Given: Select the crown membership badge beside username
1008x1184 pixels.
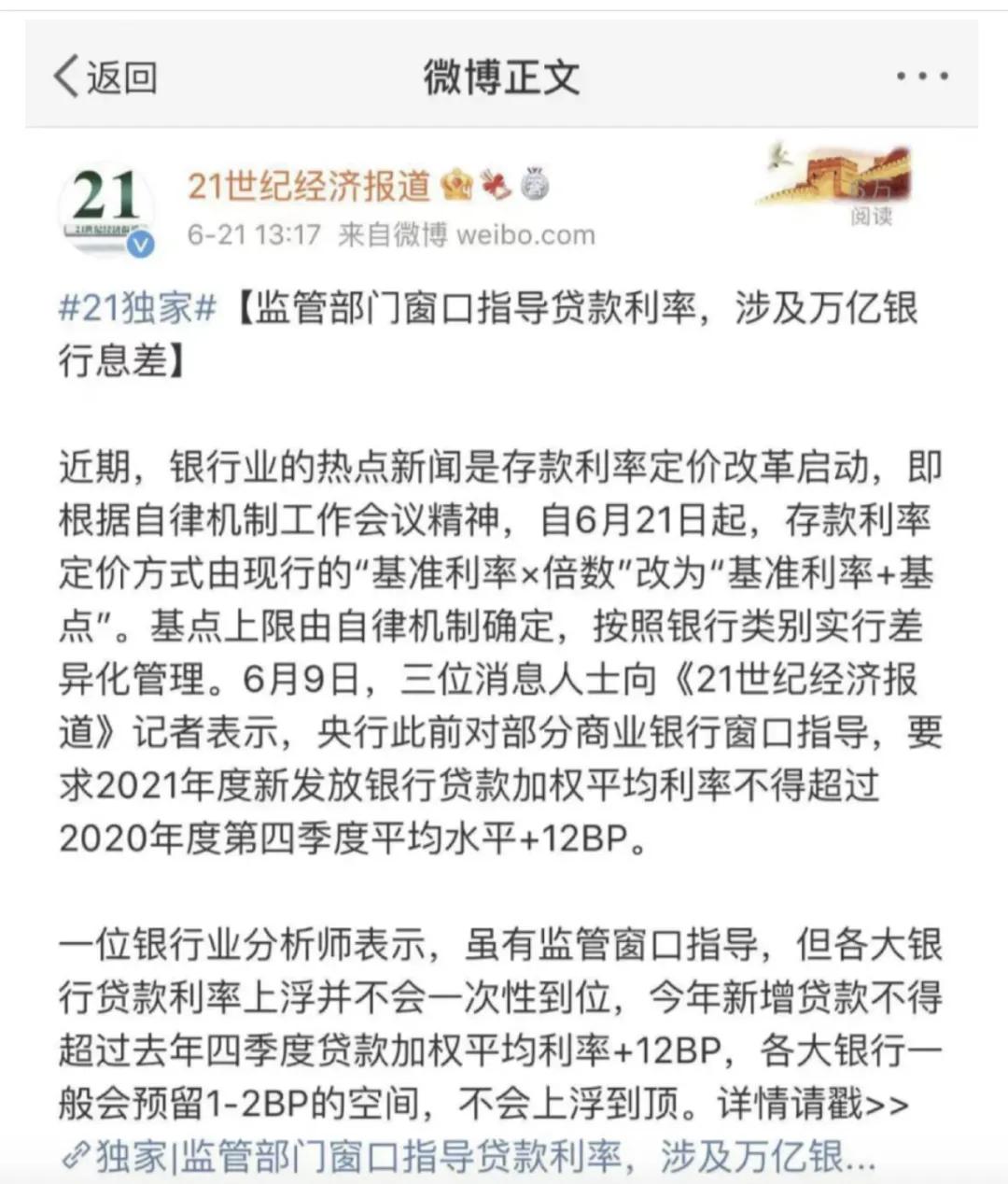Looking at the screenshot, I should [x=457, y=186].
